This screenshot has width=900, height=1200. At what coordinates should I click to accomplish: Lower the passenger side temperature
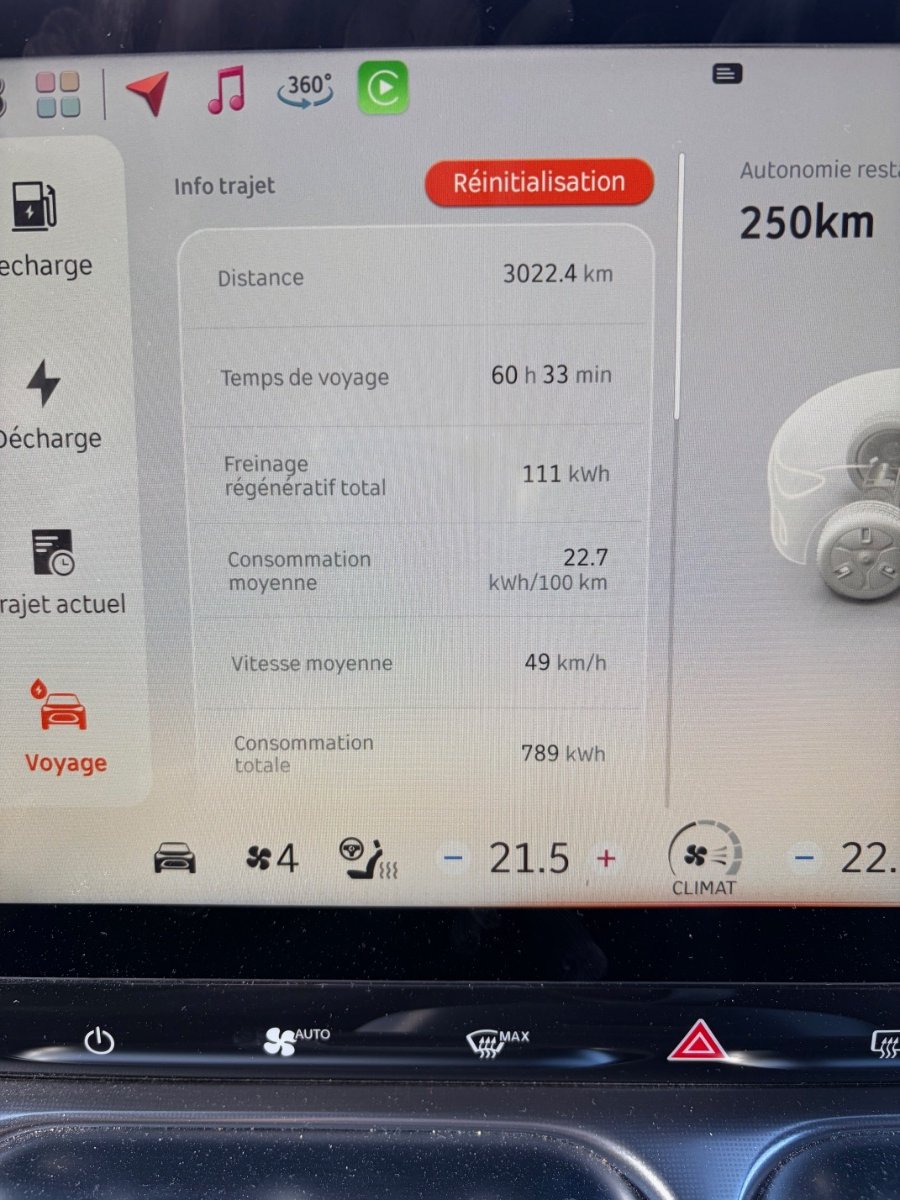tap(803, 857)
